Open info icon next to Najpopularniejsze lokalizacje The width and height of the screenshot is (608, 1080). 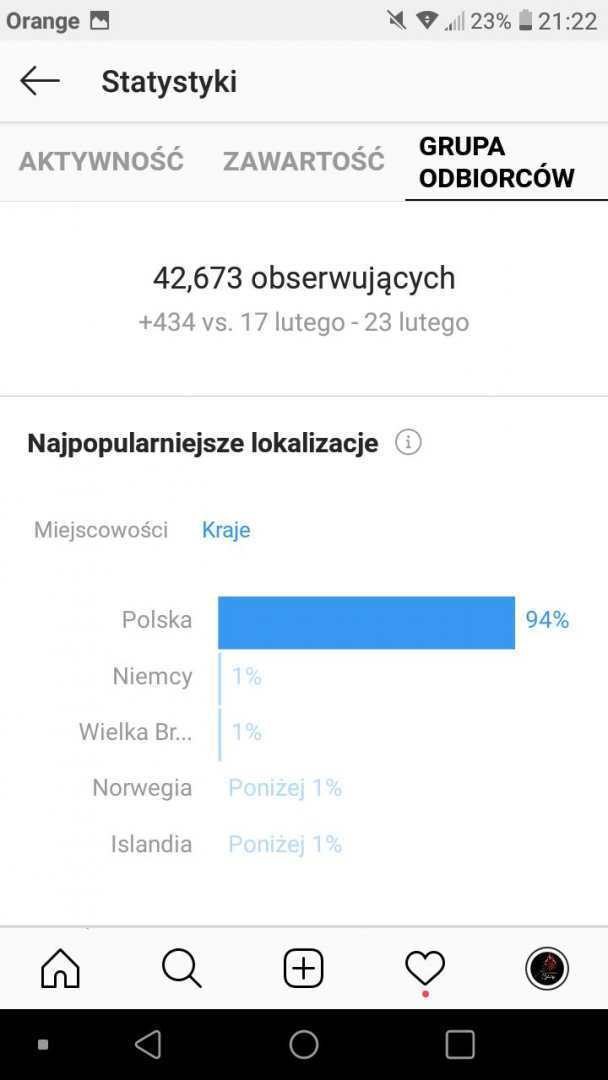[408, 443]
